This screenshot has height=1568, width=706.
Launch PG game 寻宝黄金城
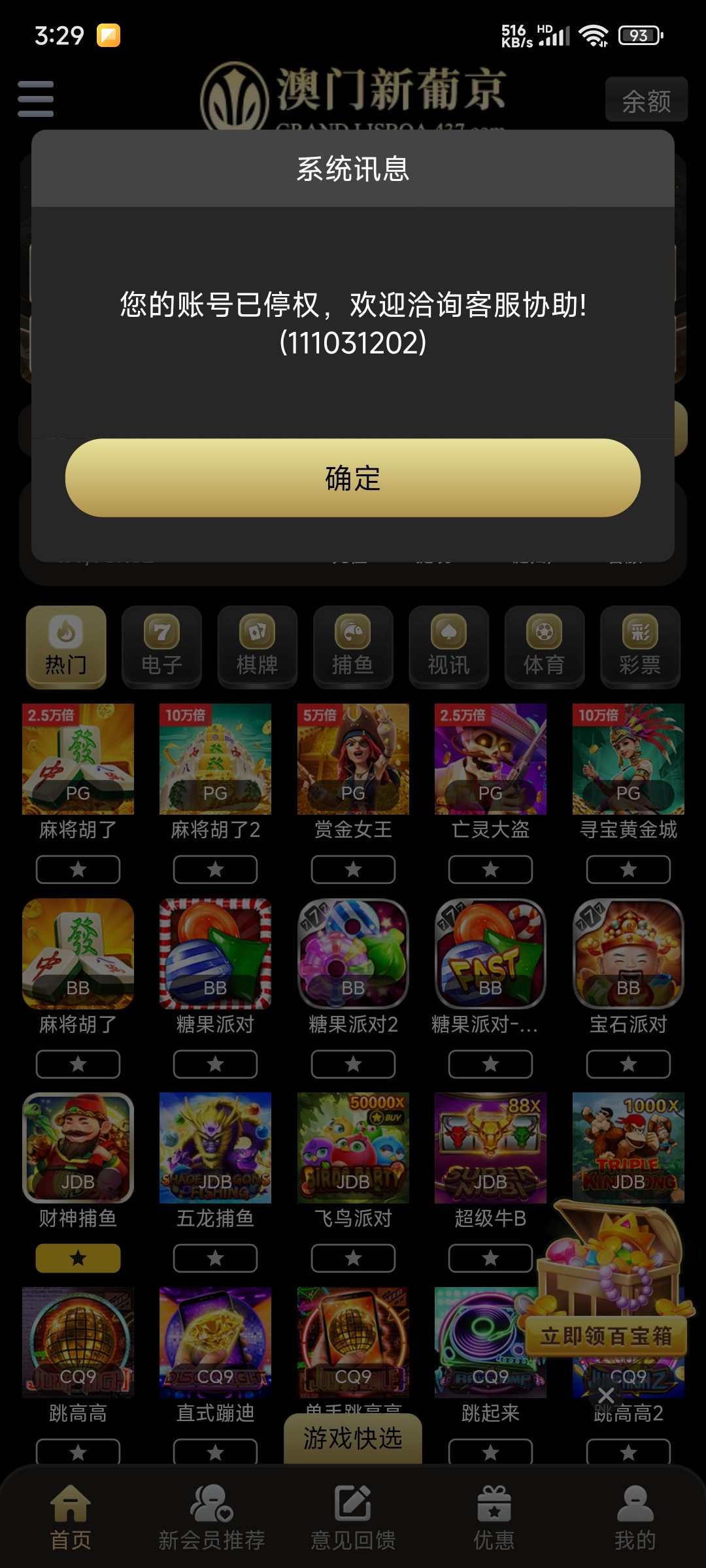click(628, 759)
